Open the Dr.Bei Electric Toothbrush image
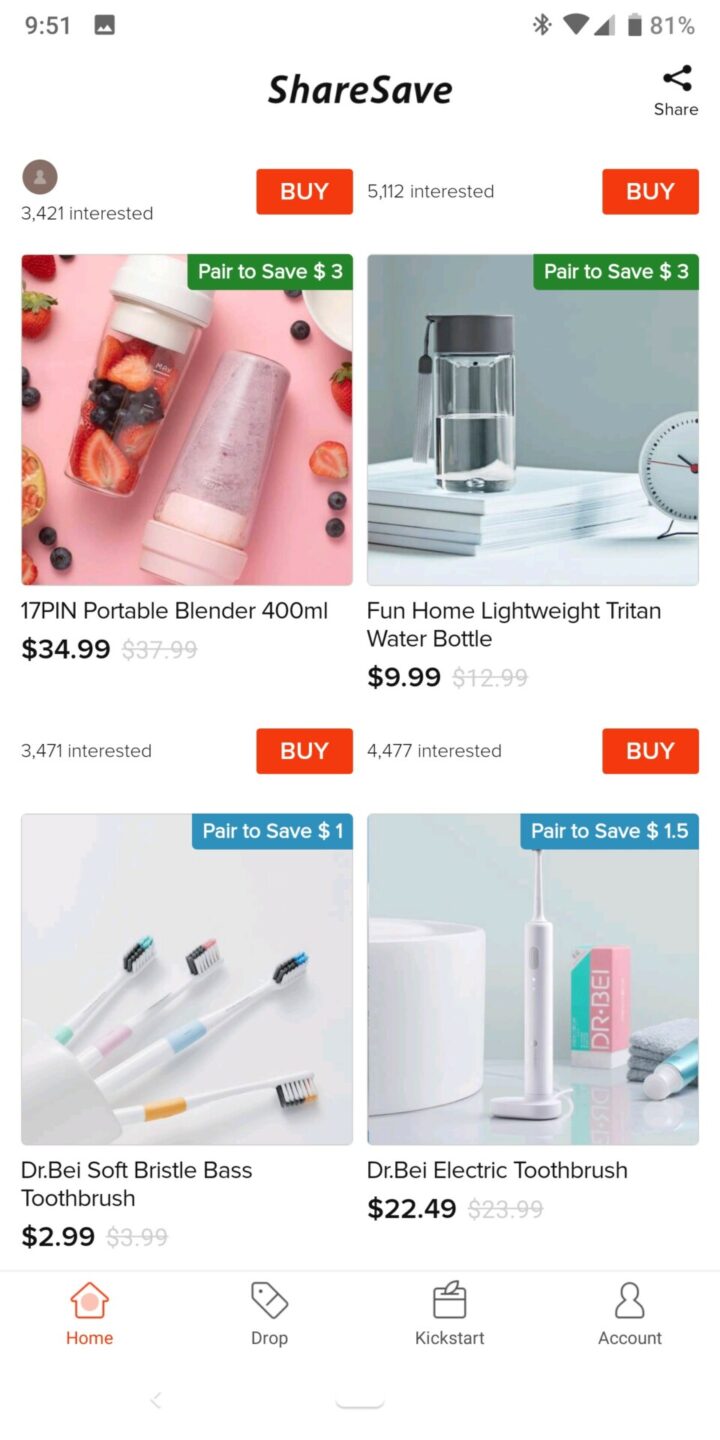Screen dimensions: 720x1440 coord(532,978)
